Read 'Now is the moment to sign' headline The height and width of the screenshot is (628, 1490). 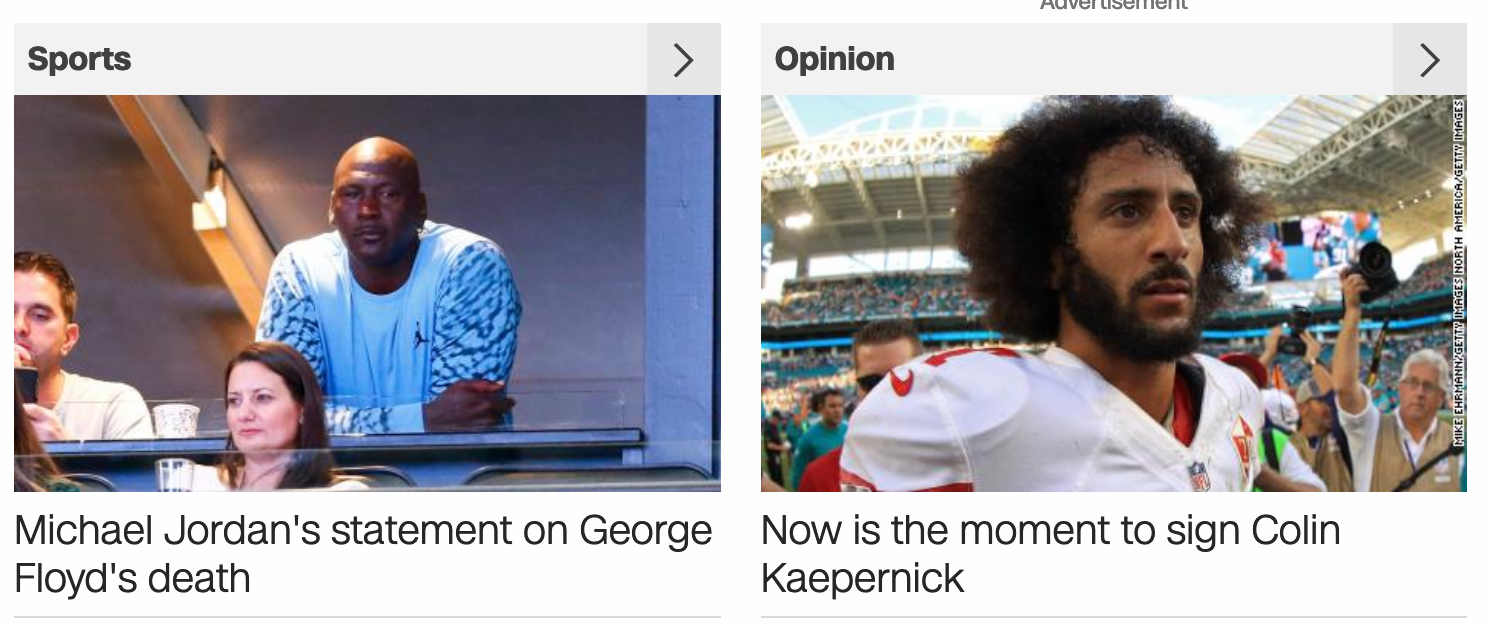(1050, 554)
